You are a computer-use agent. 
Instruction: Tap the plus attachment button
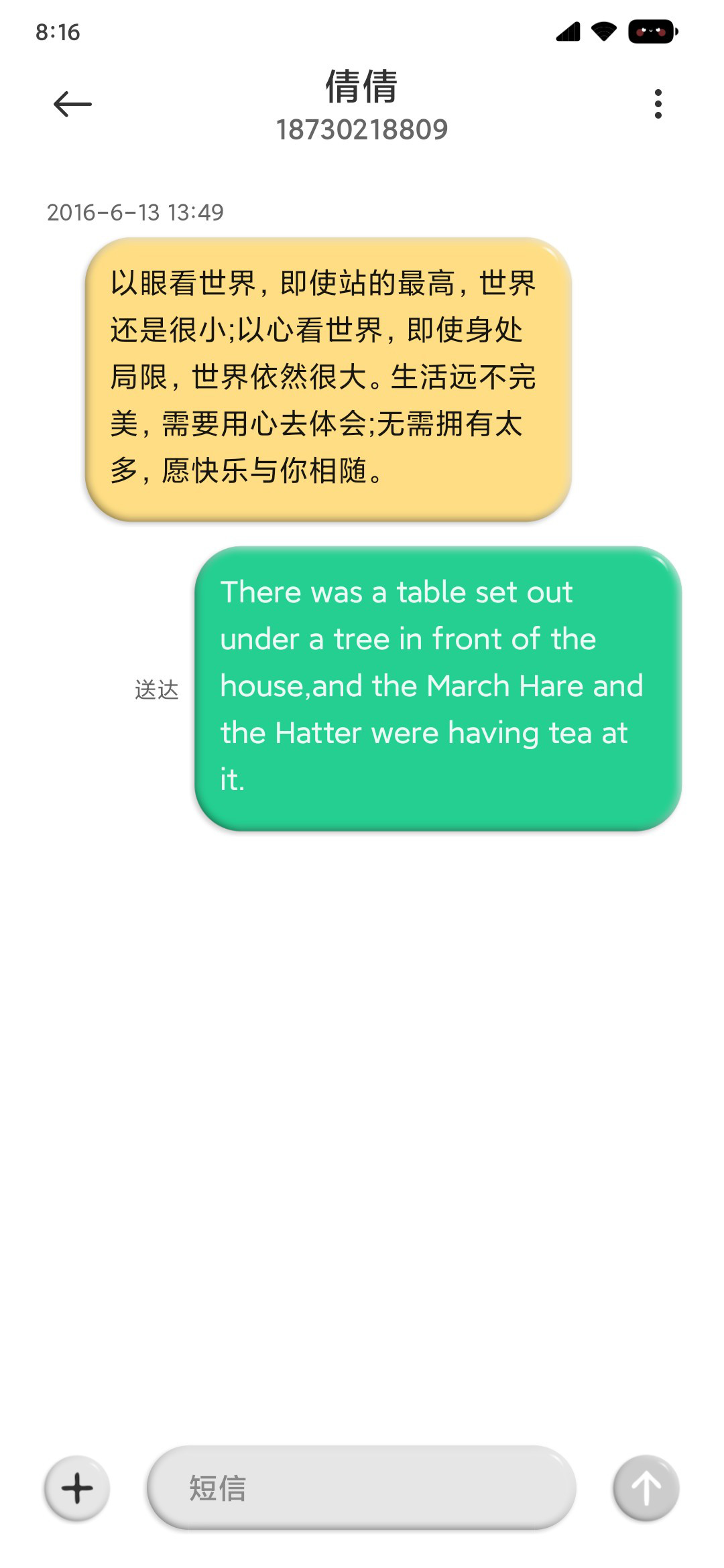pyautogui.click(x=77, y=1488)
